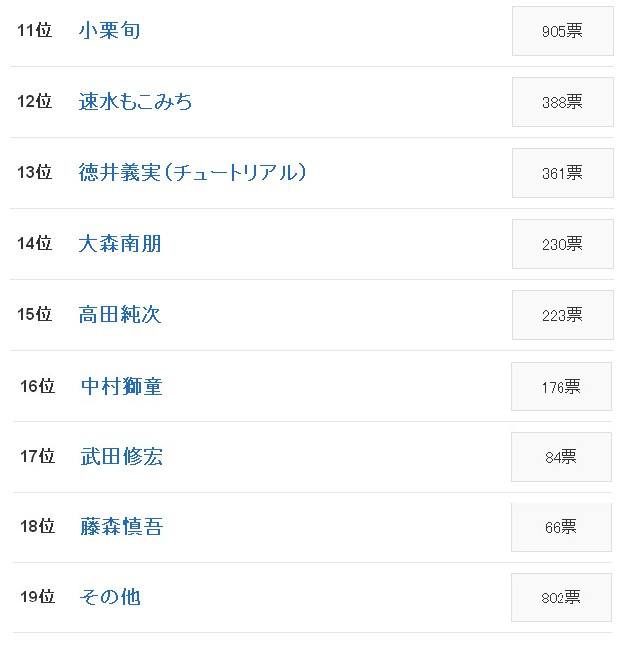Select 速水もこみち in the ranking
The height and width of the screenshot is (650, 624).
(x=135, y=102)
